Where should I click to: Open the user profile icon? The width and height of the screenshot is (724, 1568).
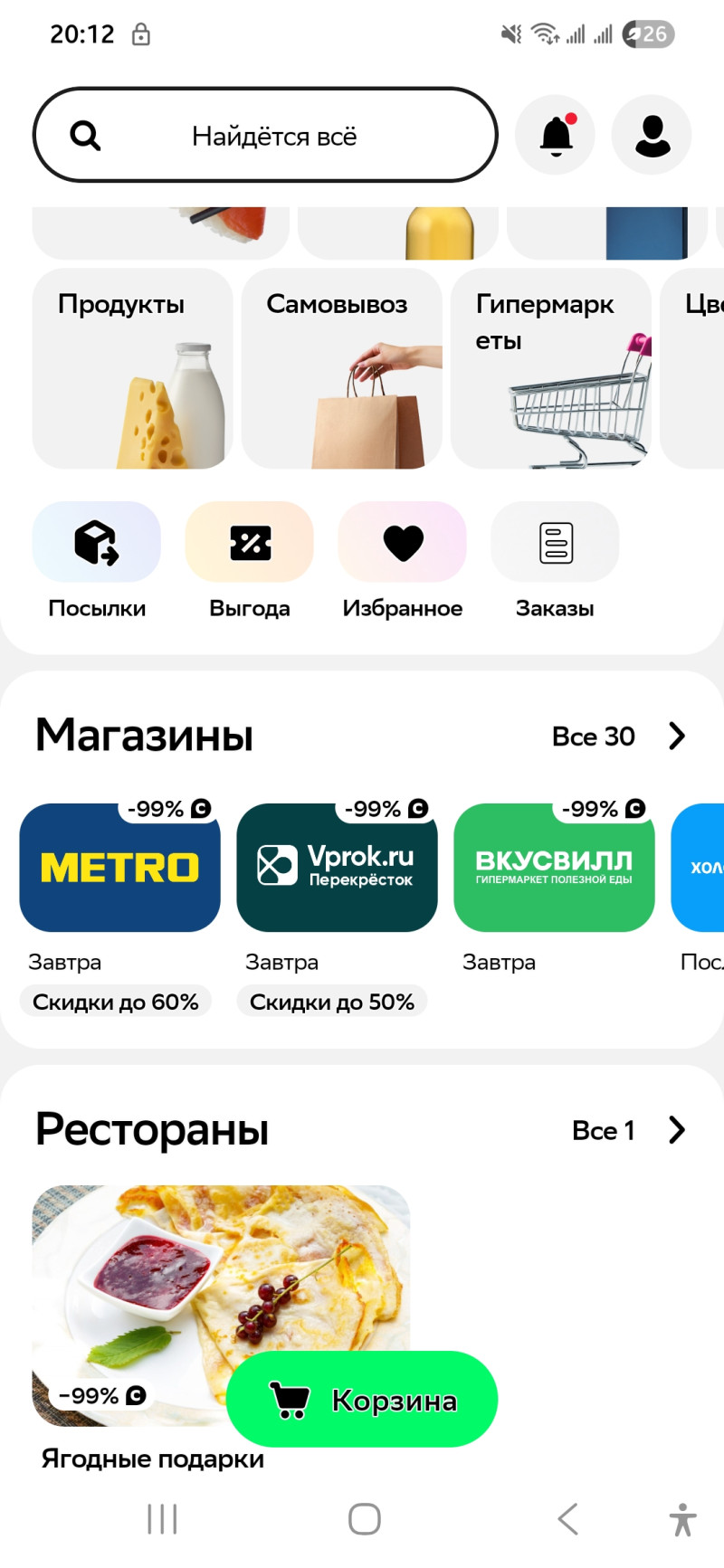coord(652,136)
